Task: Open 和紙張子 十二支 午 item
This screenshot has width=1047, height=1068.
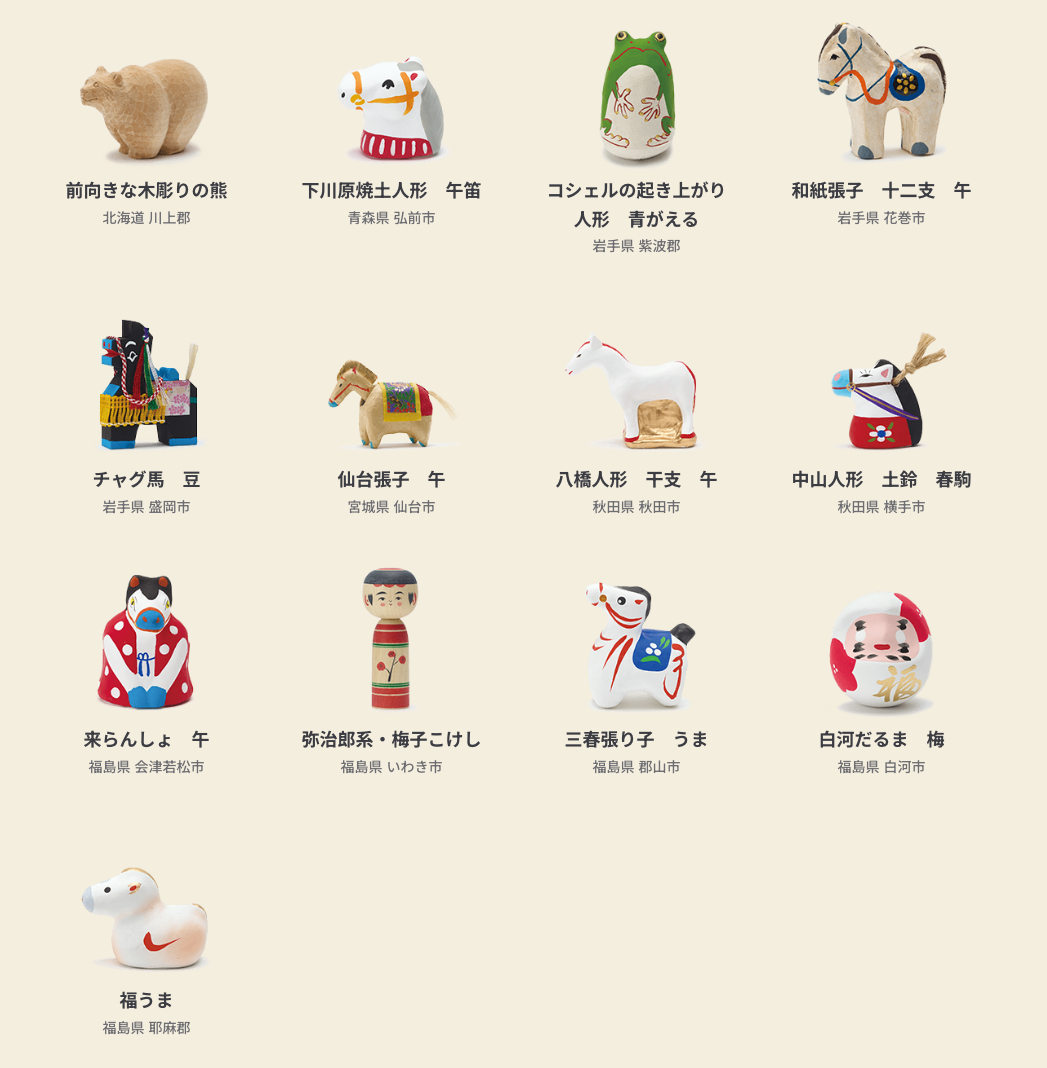Action: point(881,95)
